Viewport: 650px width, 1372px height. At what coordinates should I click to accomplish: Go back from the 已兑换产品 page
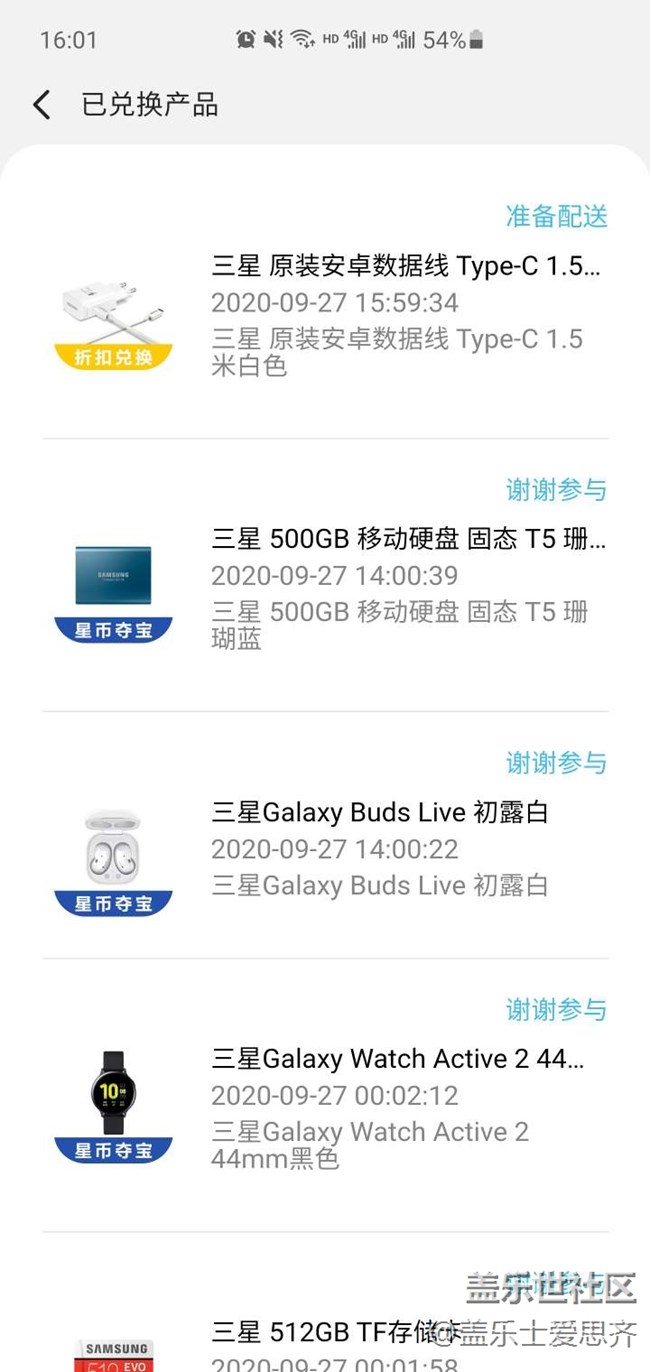tap(42, 104)
